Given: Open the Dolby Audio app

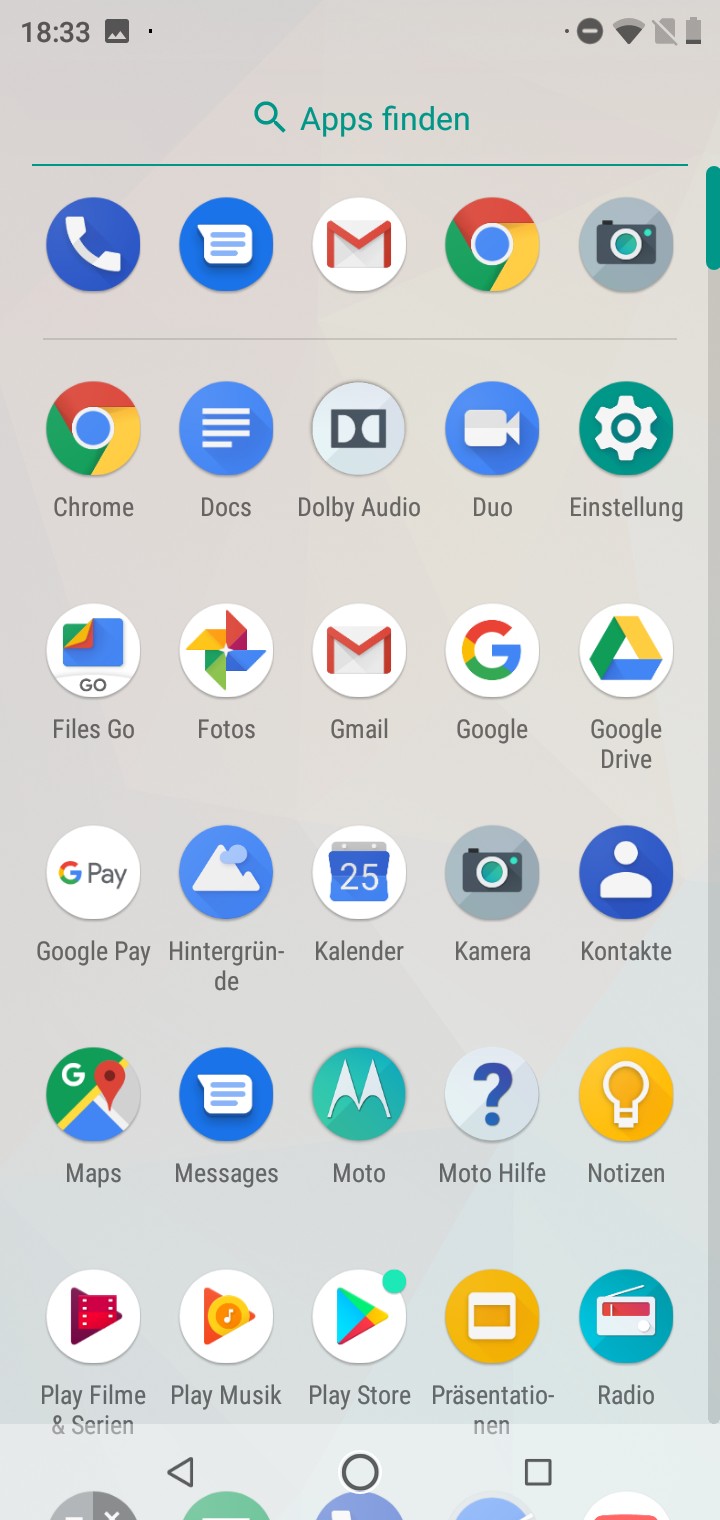Looking at the screenshot, I should [359, 428].
